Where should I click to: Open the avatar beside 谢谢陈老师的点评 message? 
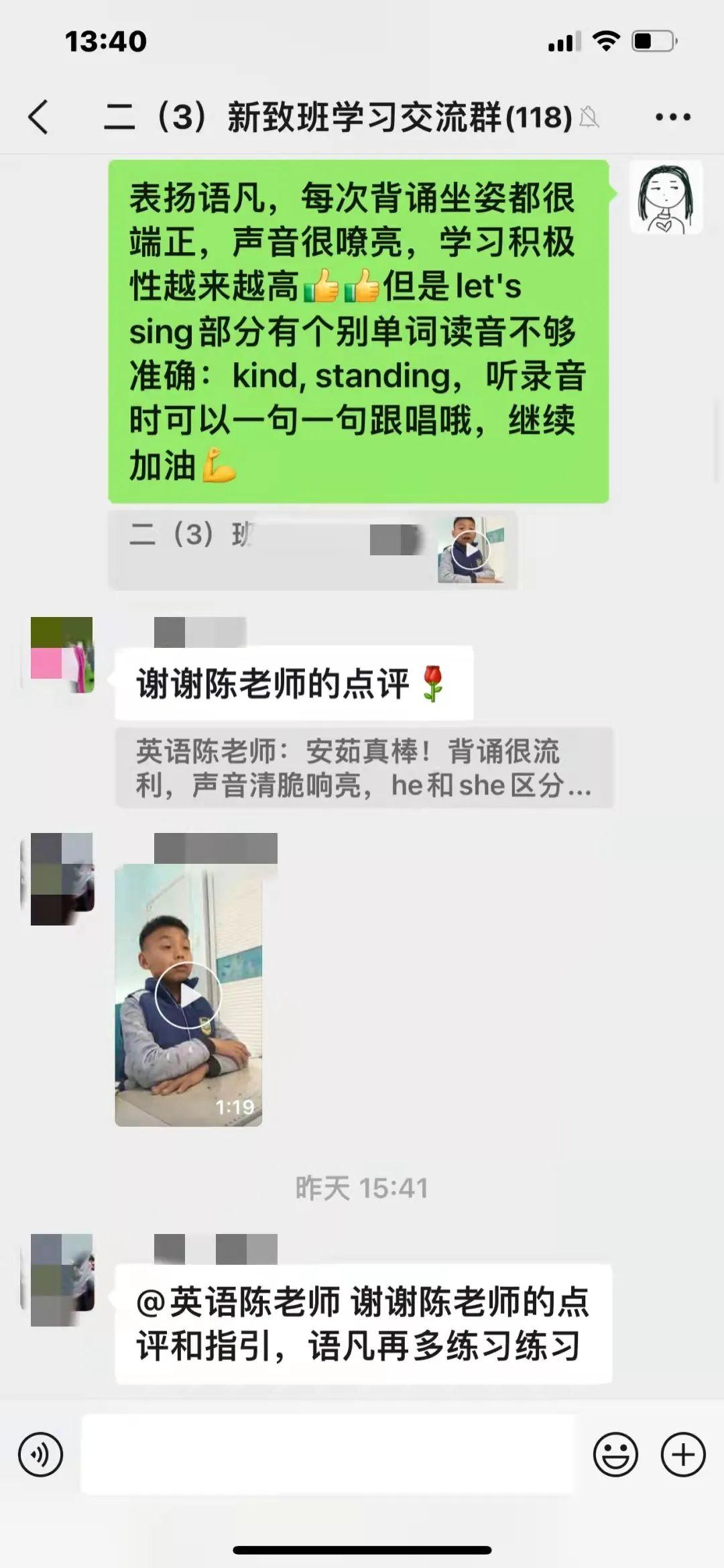click(62, 655)
